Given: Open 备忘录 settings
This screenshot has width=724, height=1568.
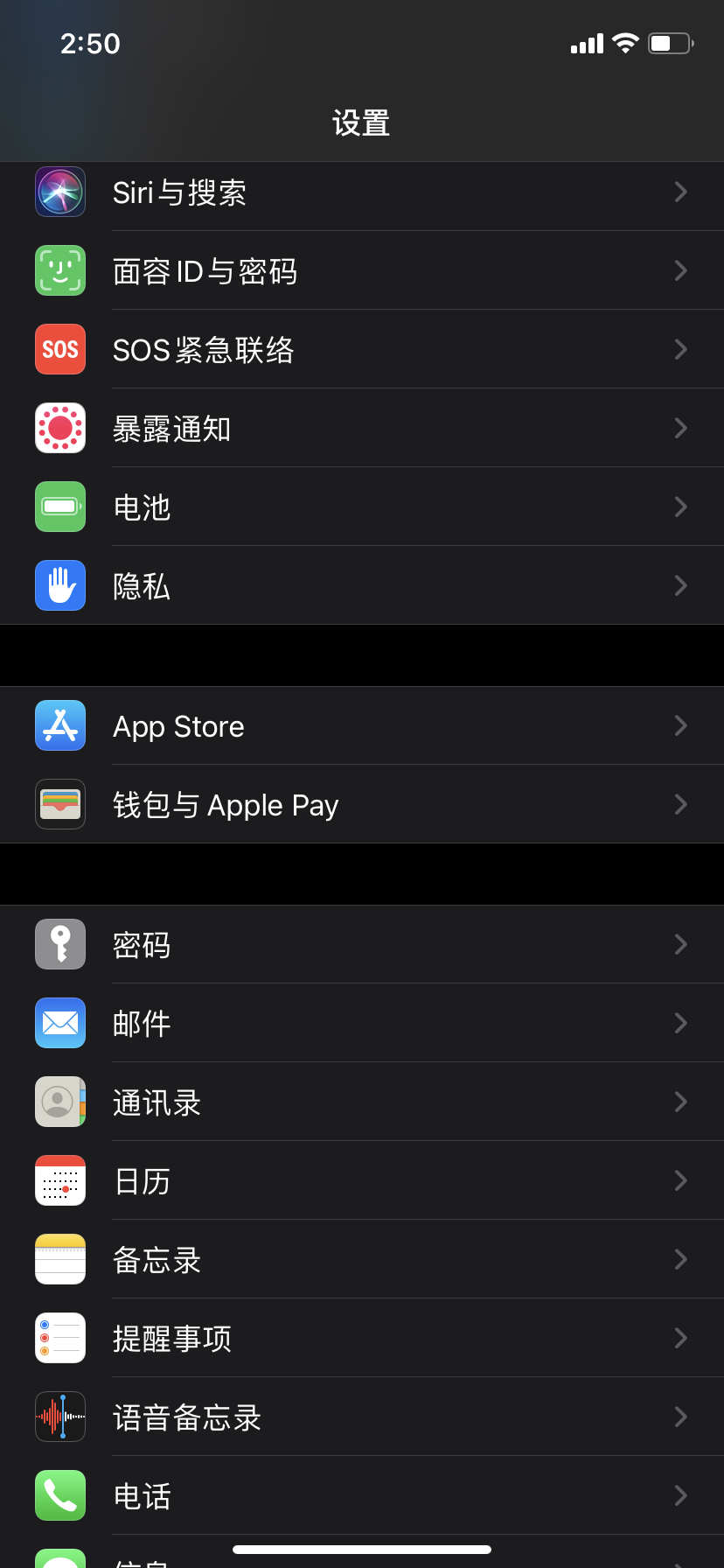Looking at the screenshot, I should [361, 1260].
